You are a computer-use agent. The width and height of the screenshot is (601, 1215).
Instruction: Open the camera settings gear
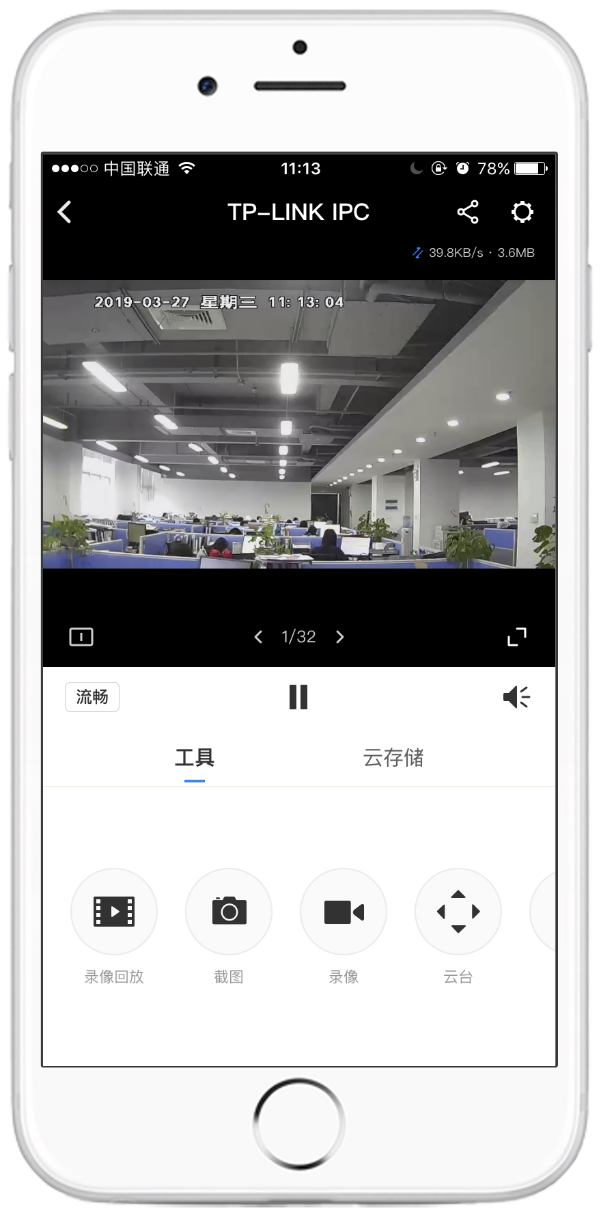[522, 212]
